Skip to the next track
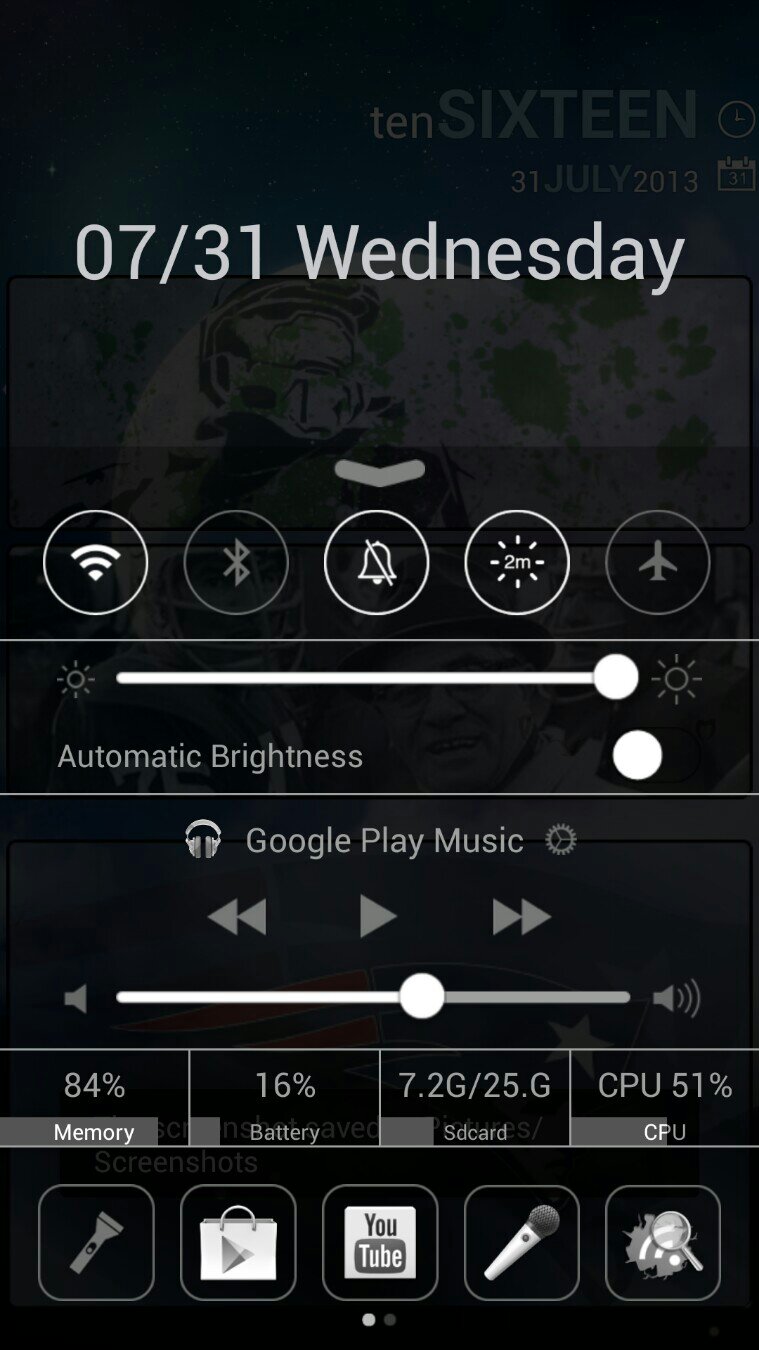 pyautogui.click(x=520, y=916)
